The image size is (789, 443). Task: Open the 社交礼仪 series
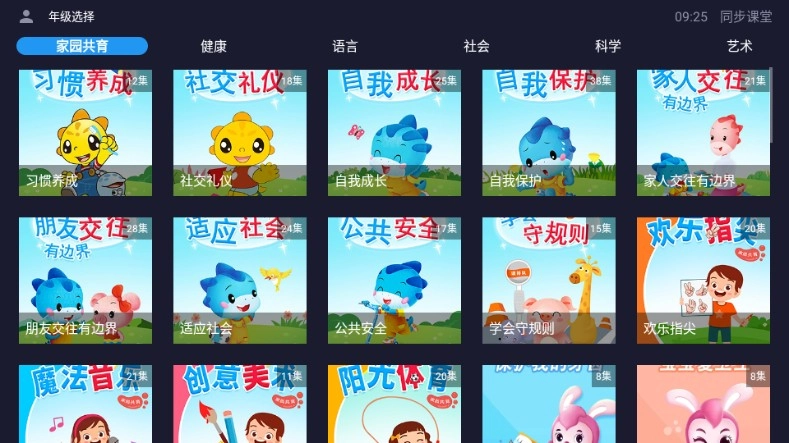[240, 132]
